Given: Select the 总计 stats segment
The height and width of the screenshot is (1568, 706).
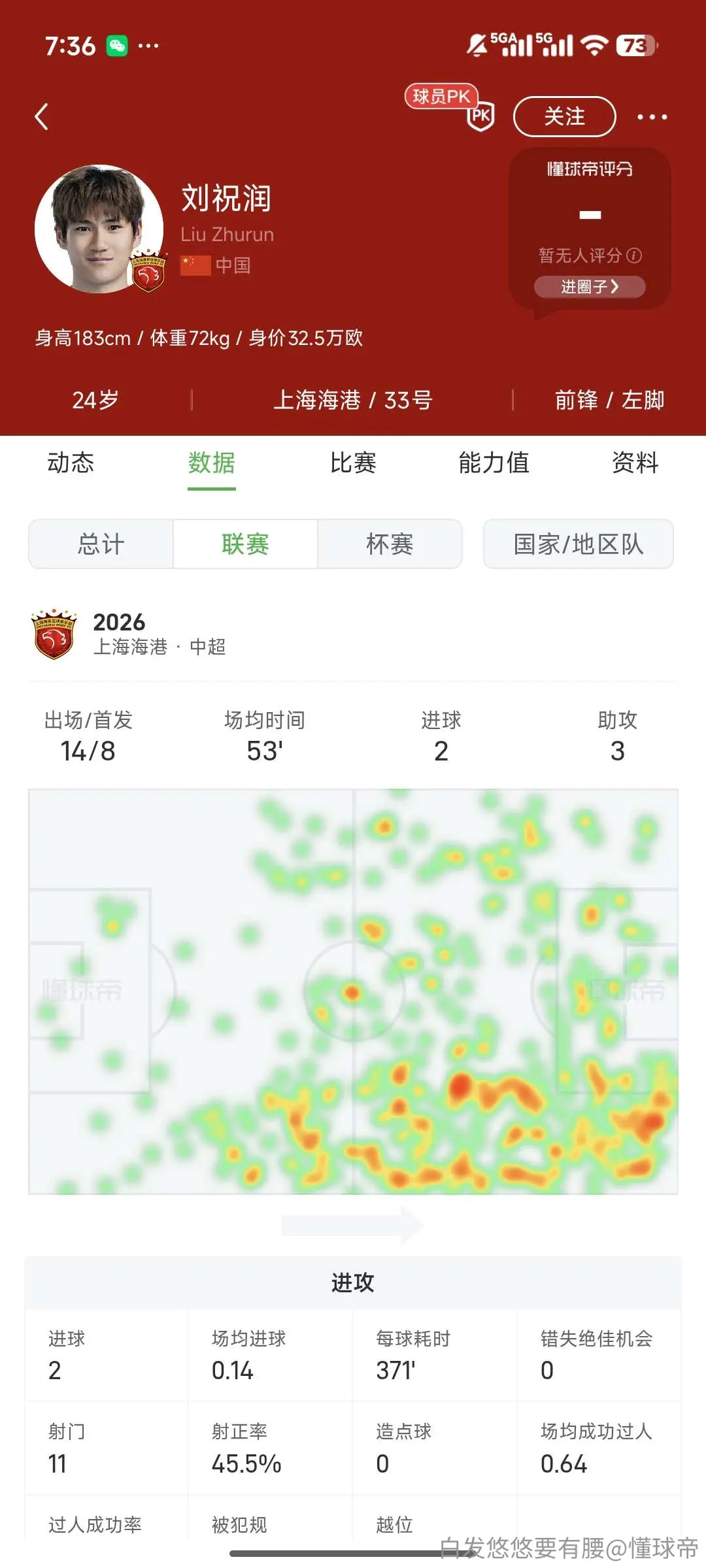Looking at the screenshot, I should point(101,544).
